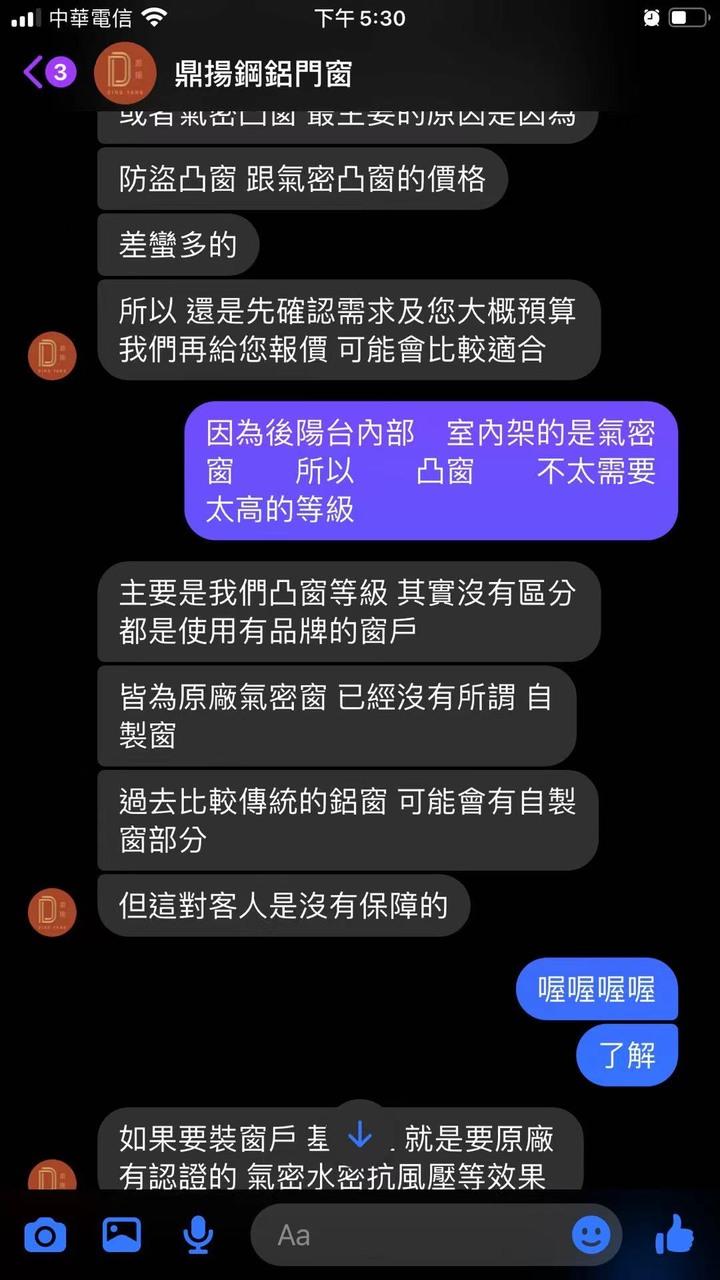
Task: Open the camera to take a photo
Action: (x=45, y=1236)
